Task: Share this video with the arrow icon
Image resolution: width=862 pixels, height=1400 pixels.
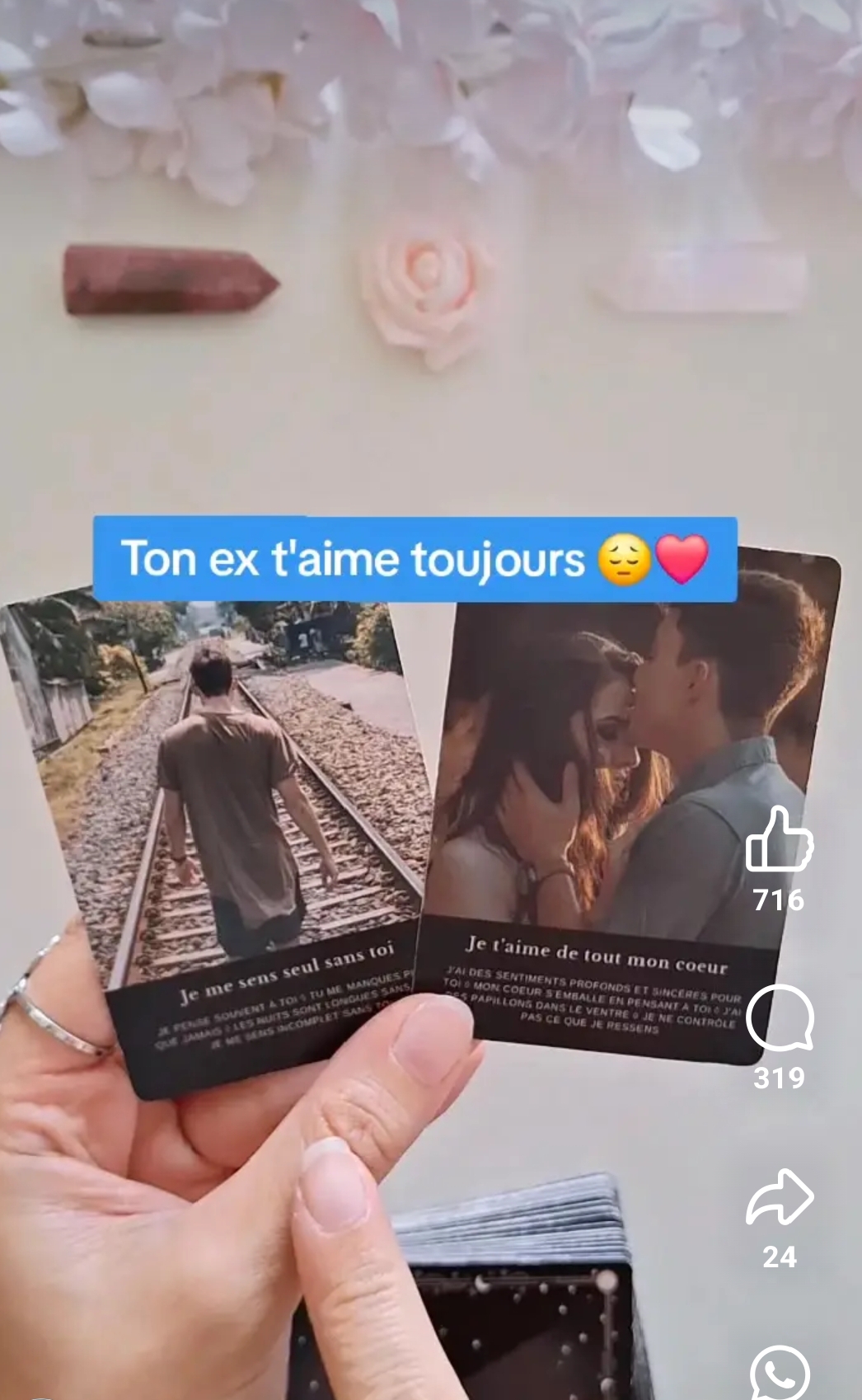Action: (x=779, y=1197)
